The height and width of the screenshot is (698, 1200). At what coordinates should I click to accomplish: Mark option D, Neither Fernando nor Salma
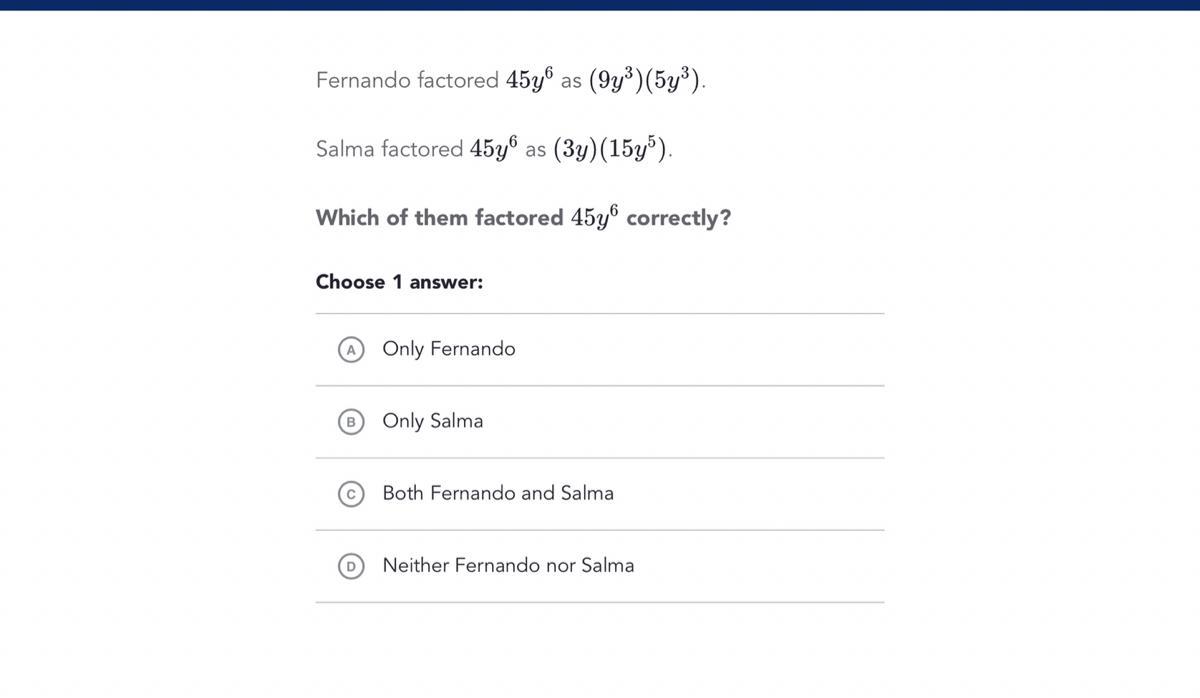point(600,565)
